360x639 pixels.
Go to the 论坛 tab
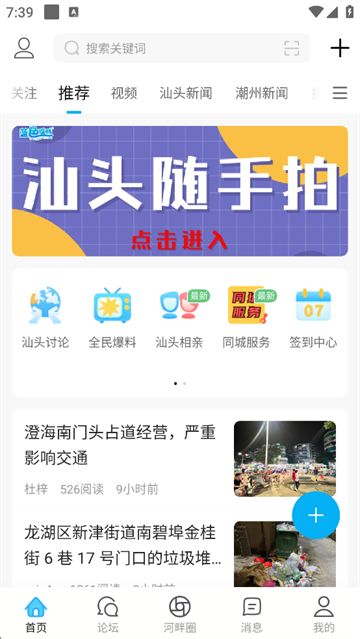(x=108, y=613)
